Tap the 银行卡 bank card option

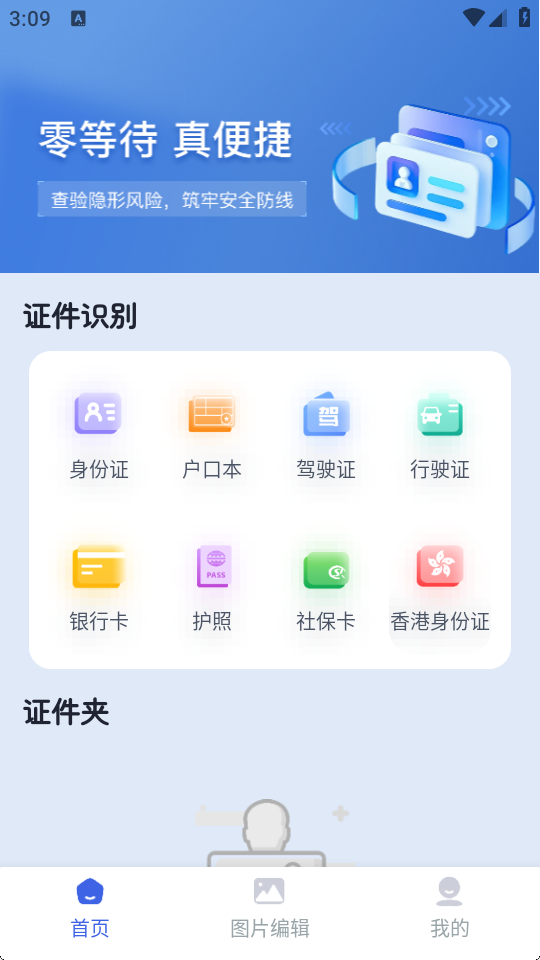tap(99, 589)
